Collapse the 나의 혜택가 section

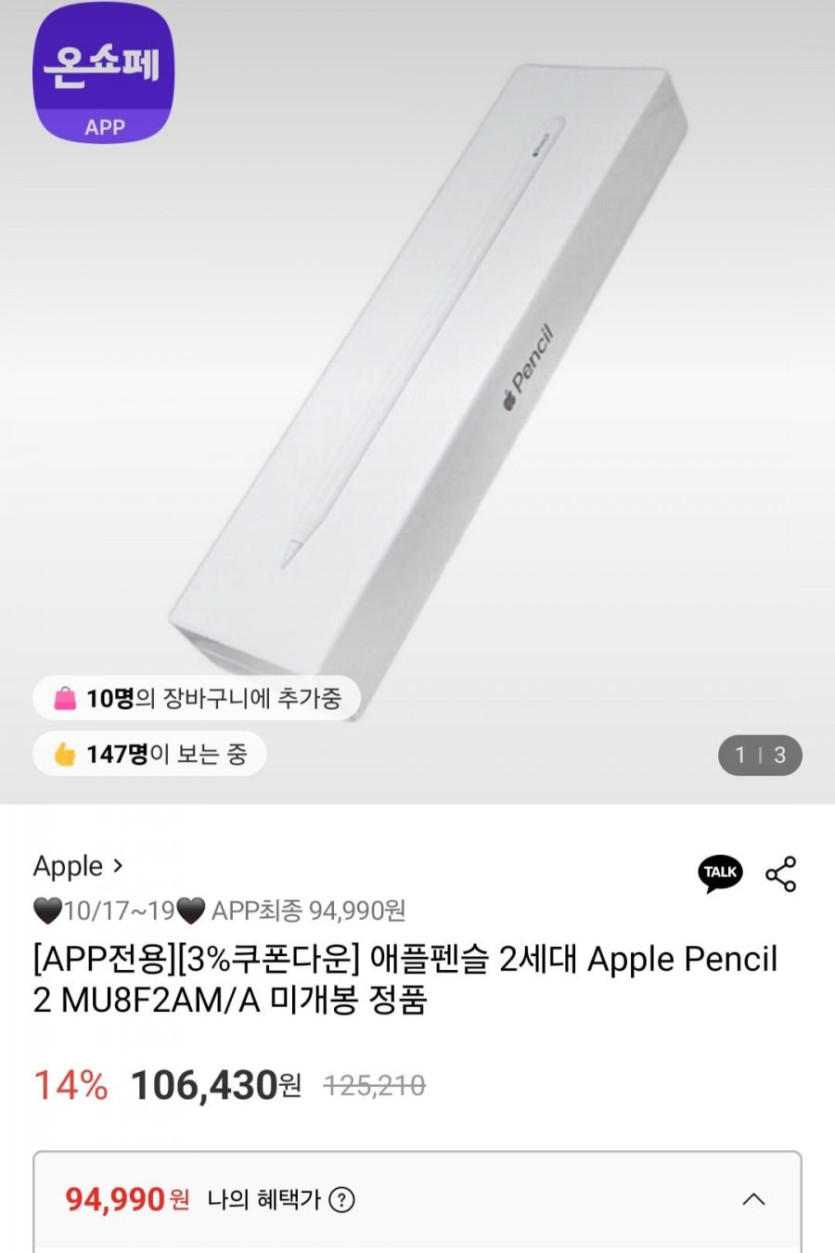[x=753, y=1199]
